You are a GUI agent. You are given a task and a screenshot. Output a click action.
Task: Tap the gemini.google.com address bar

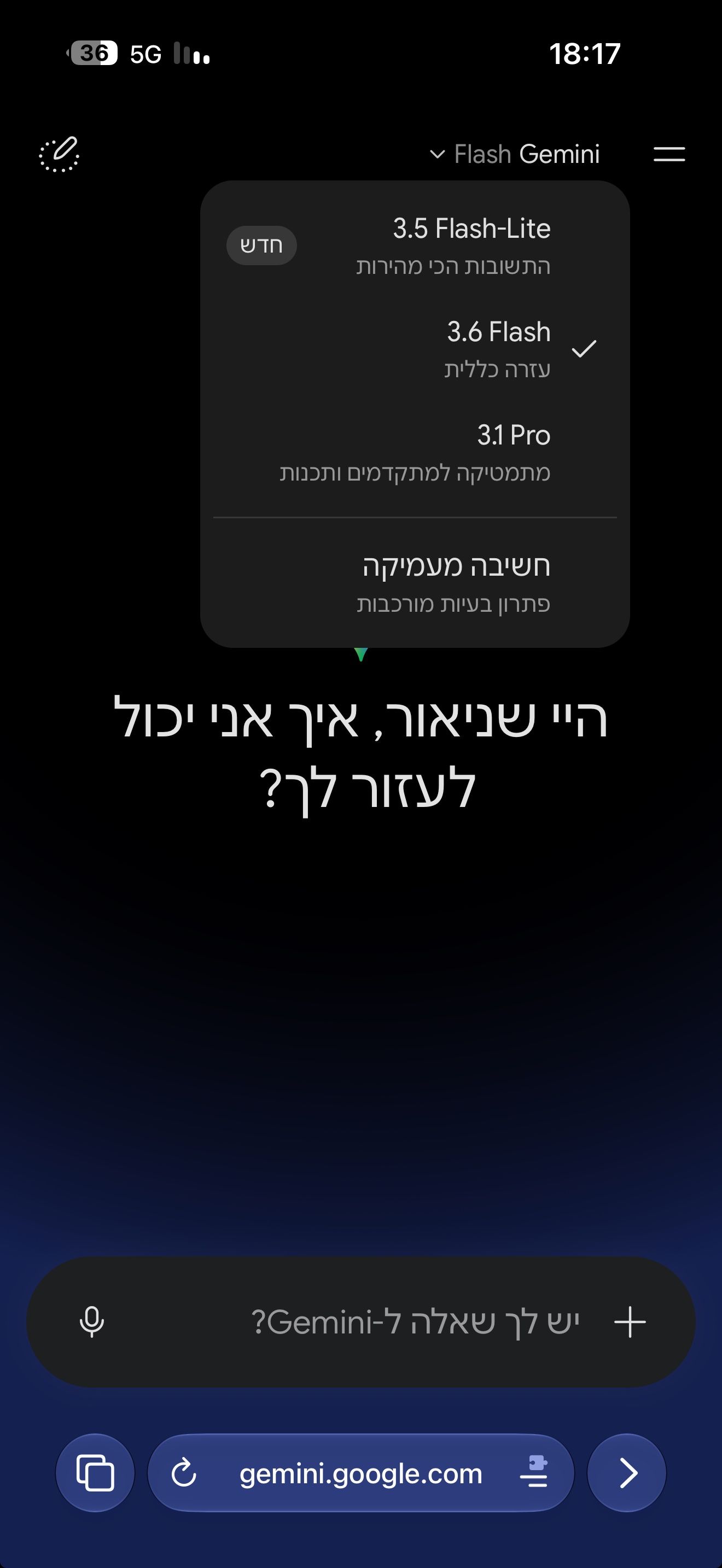coord(361,1473)
